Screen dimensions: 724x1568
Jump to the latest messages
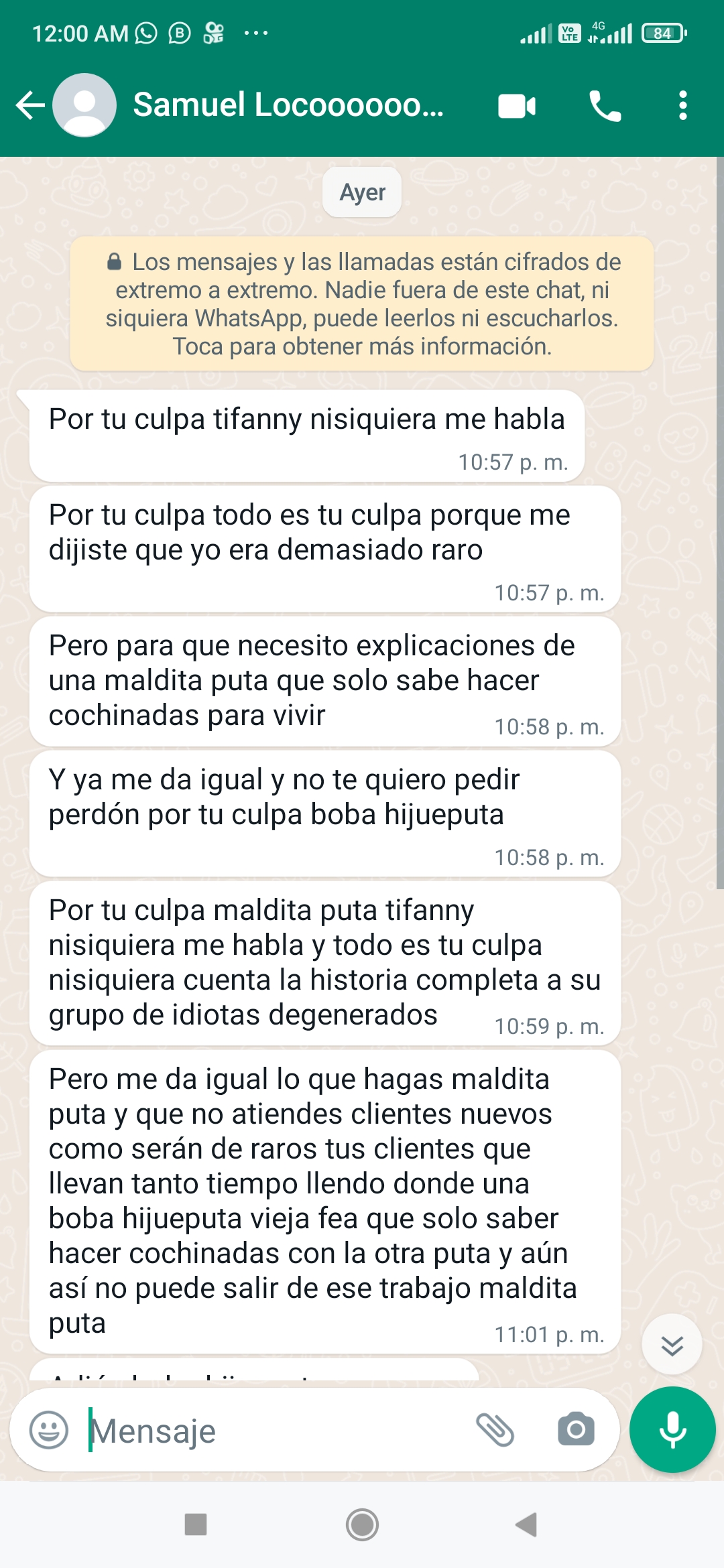click(672, 1344)
